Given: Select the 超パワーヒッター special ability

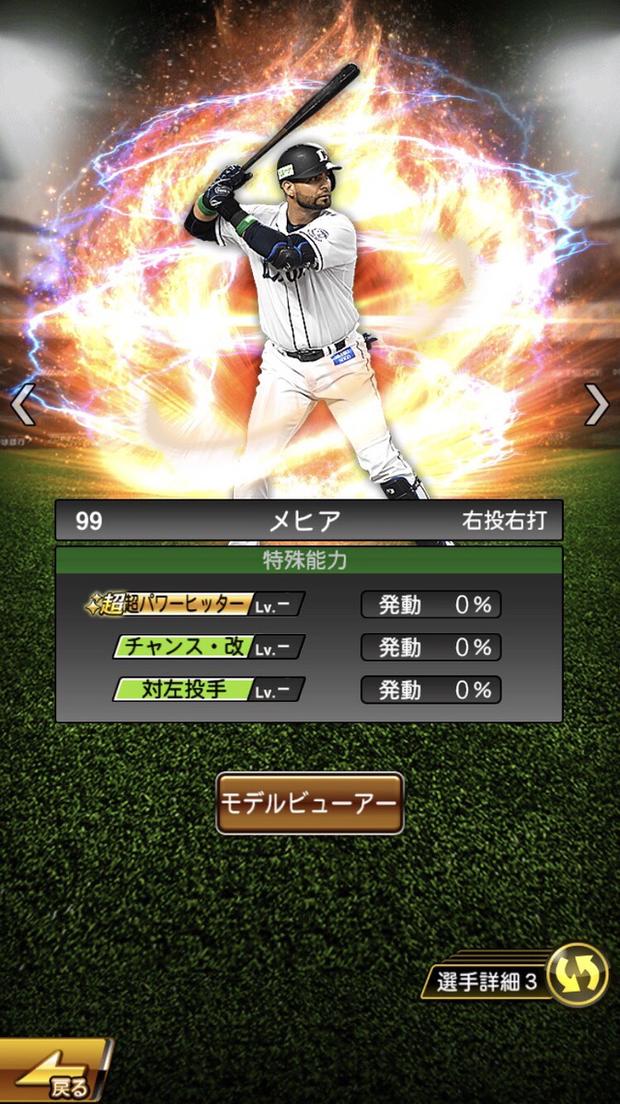Looking at the screenshot, I should pos(196,604).
